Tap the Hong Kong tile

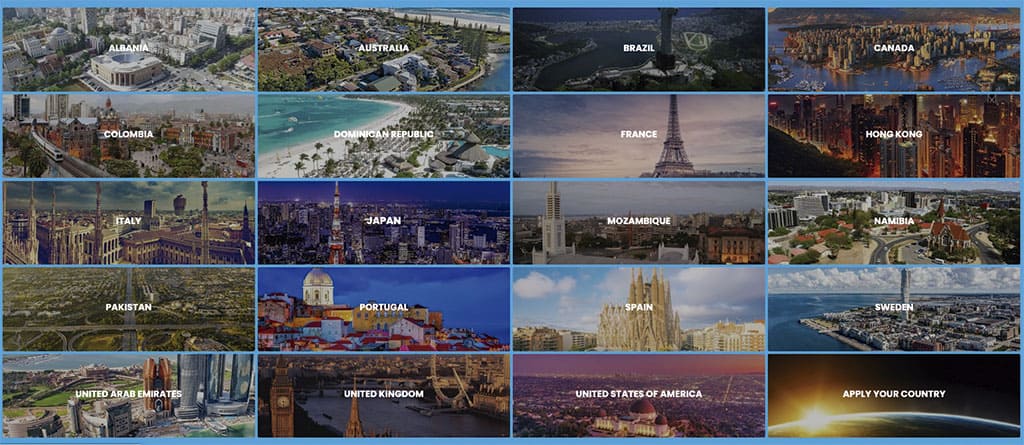894,134
